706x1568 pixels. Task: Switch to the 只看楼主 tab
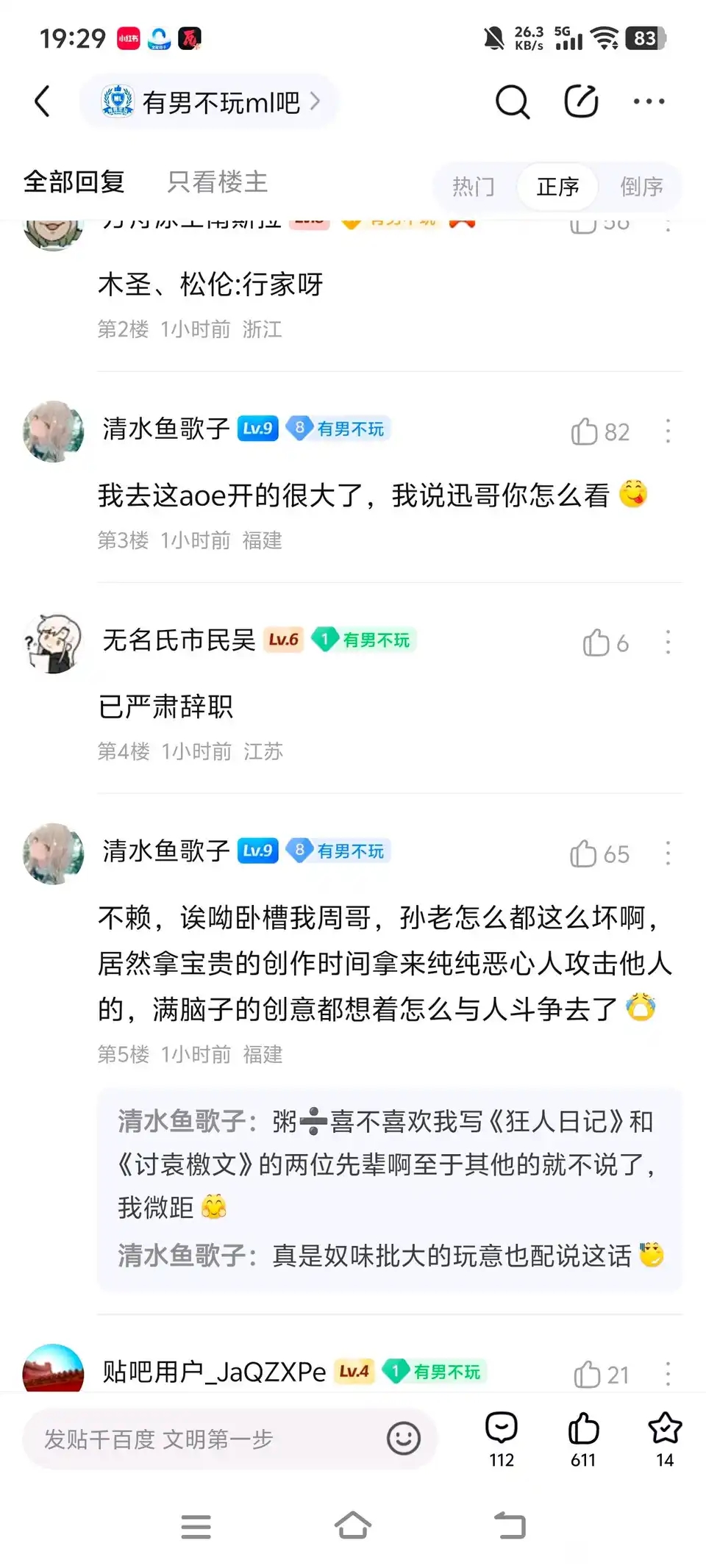(x=217, y=182)
